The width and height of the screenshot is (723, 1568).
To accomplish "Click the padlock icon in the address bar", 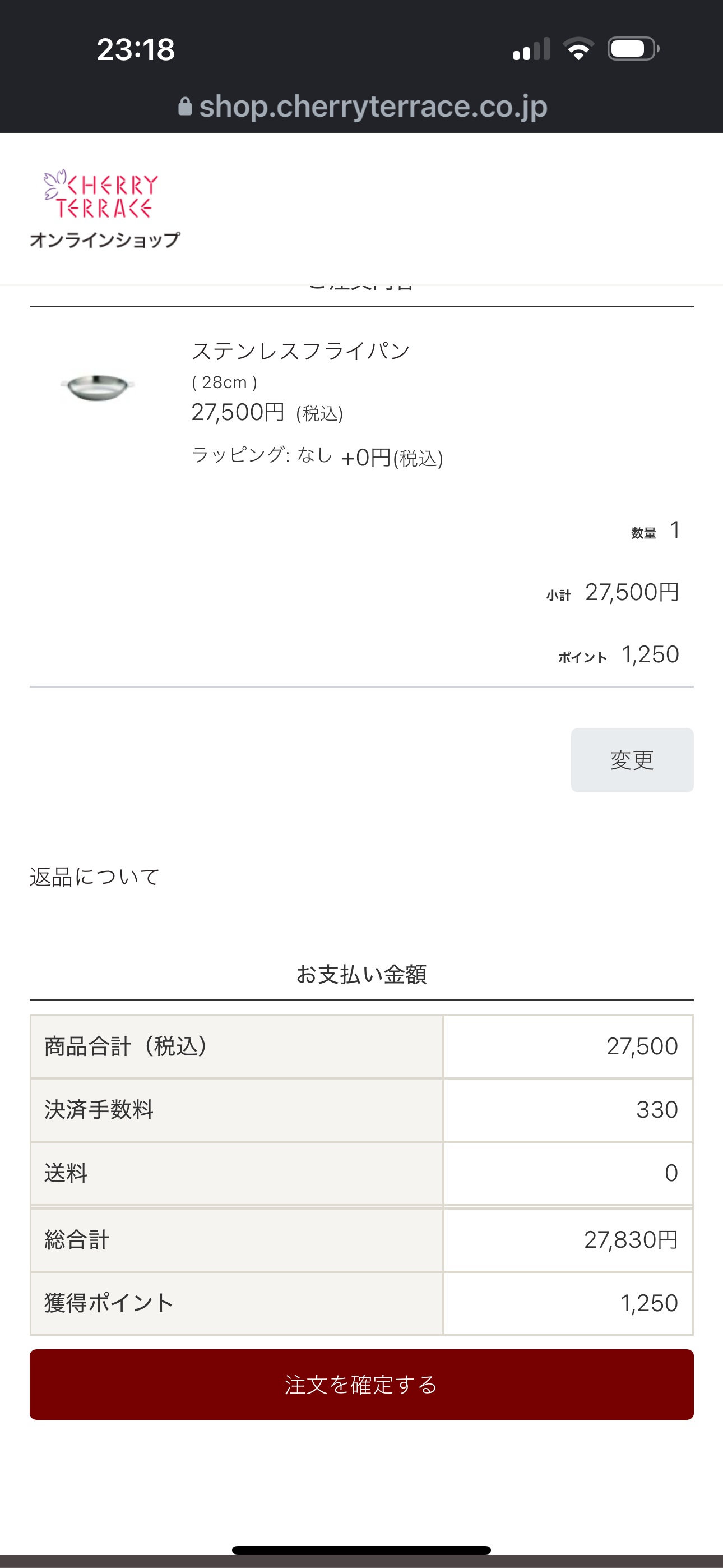I will (186, 107).
